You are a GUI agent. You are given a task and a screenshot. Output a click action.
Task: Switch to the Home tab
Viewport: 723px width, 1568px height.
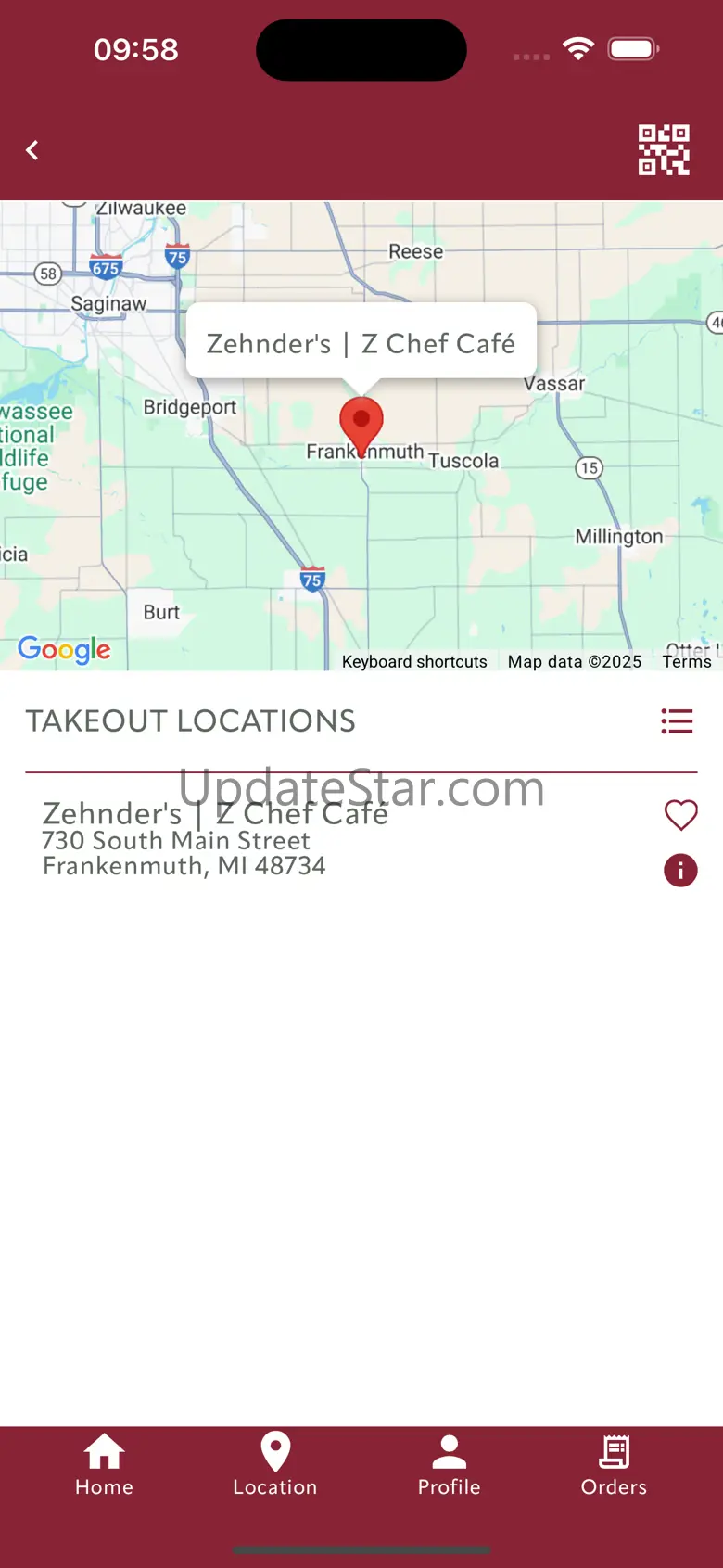click(104, 1465)
